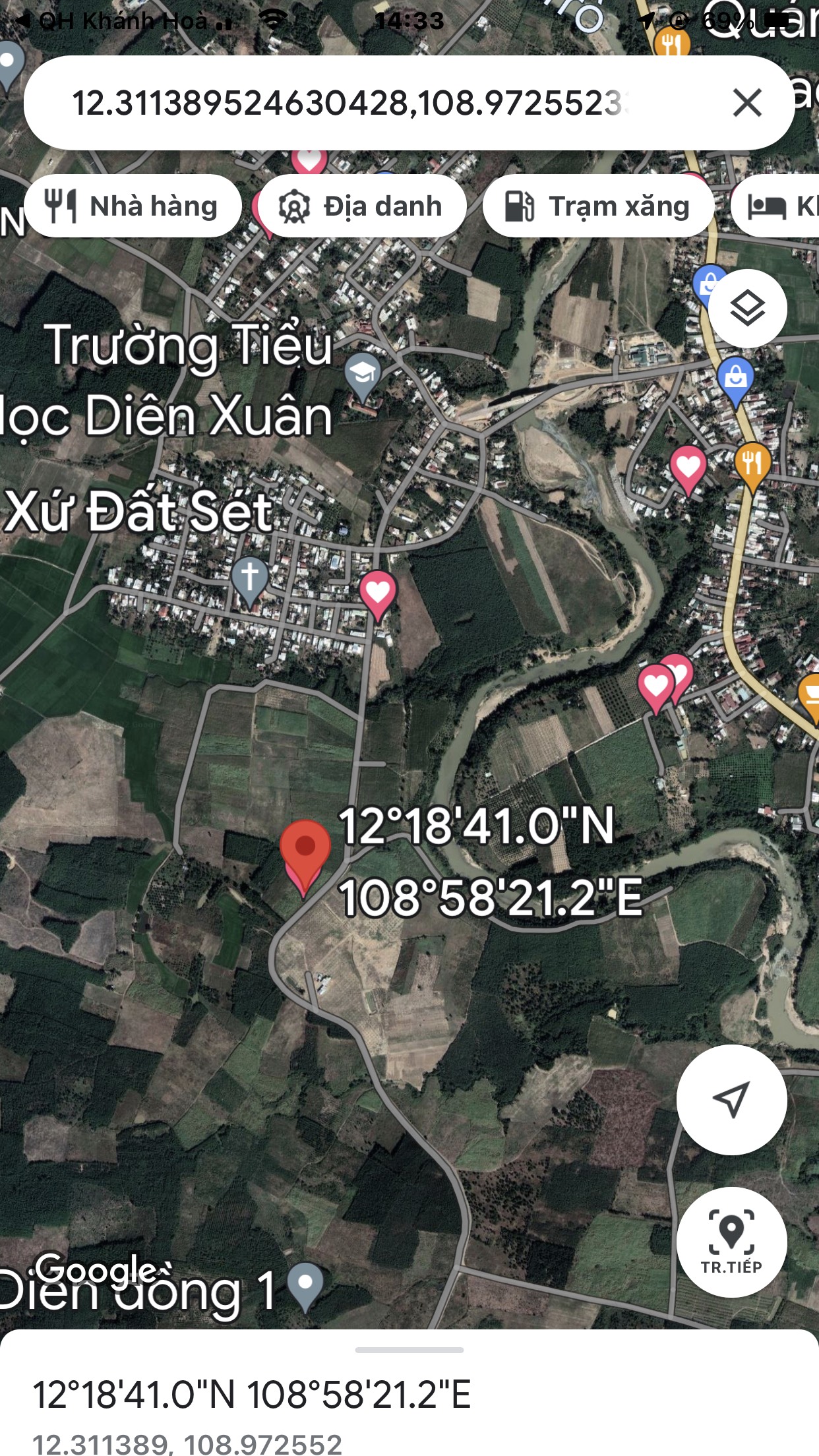Open the church marker near Xứ Đất Sét

point(249,578)
